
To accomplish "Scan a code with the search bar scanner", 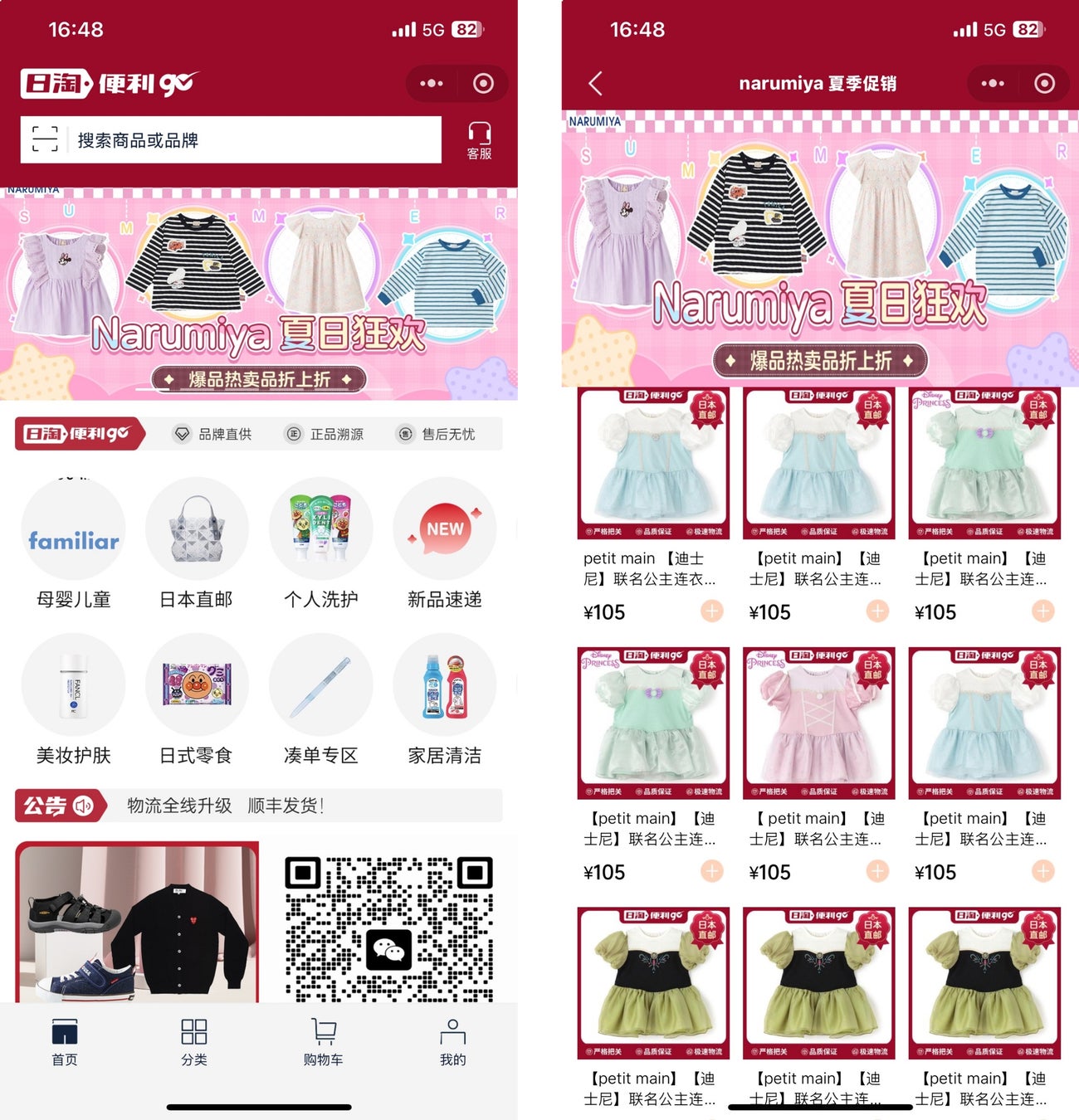I will 45,139.
